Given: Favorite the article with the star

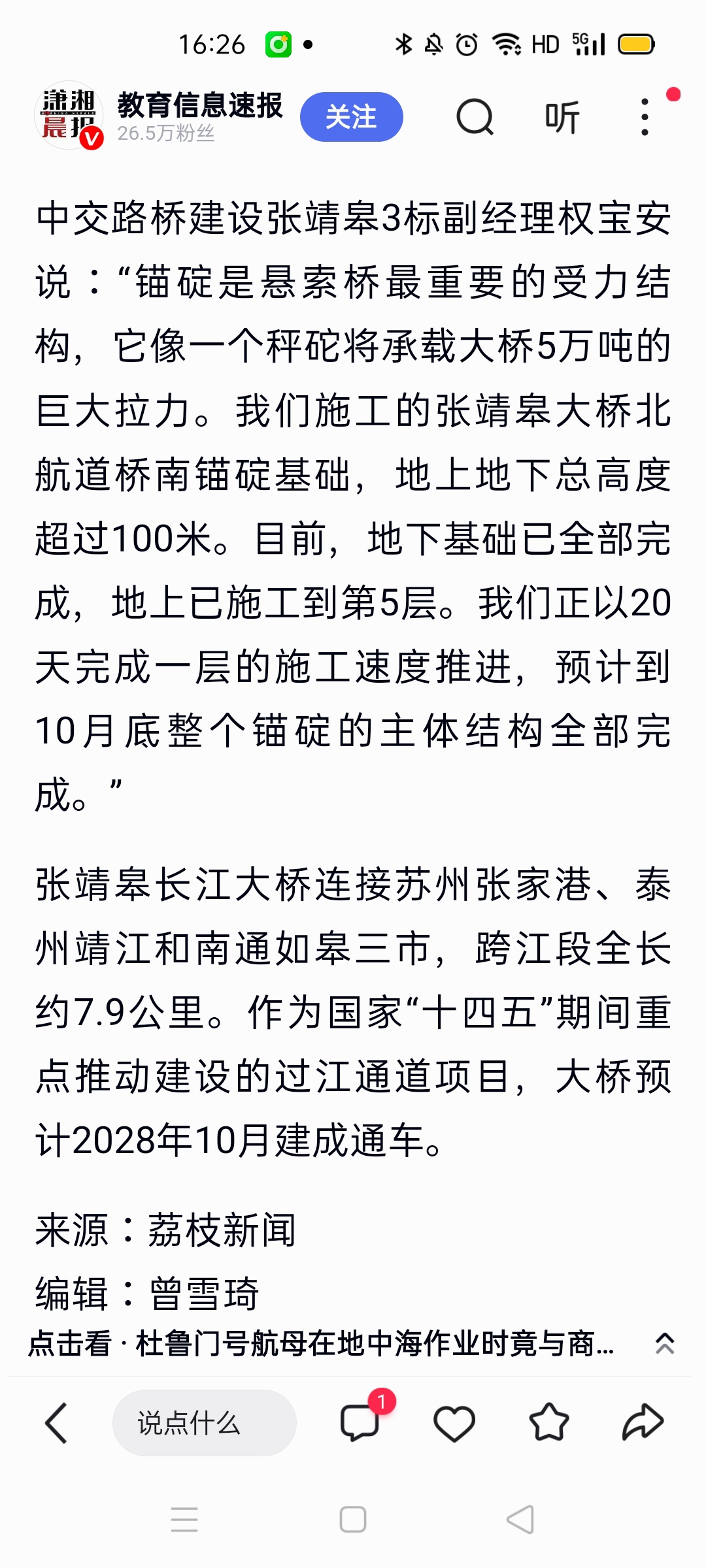Looking at the screenshot, I should [548, 1422].
